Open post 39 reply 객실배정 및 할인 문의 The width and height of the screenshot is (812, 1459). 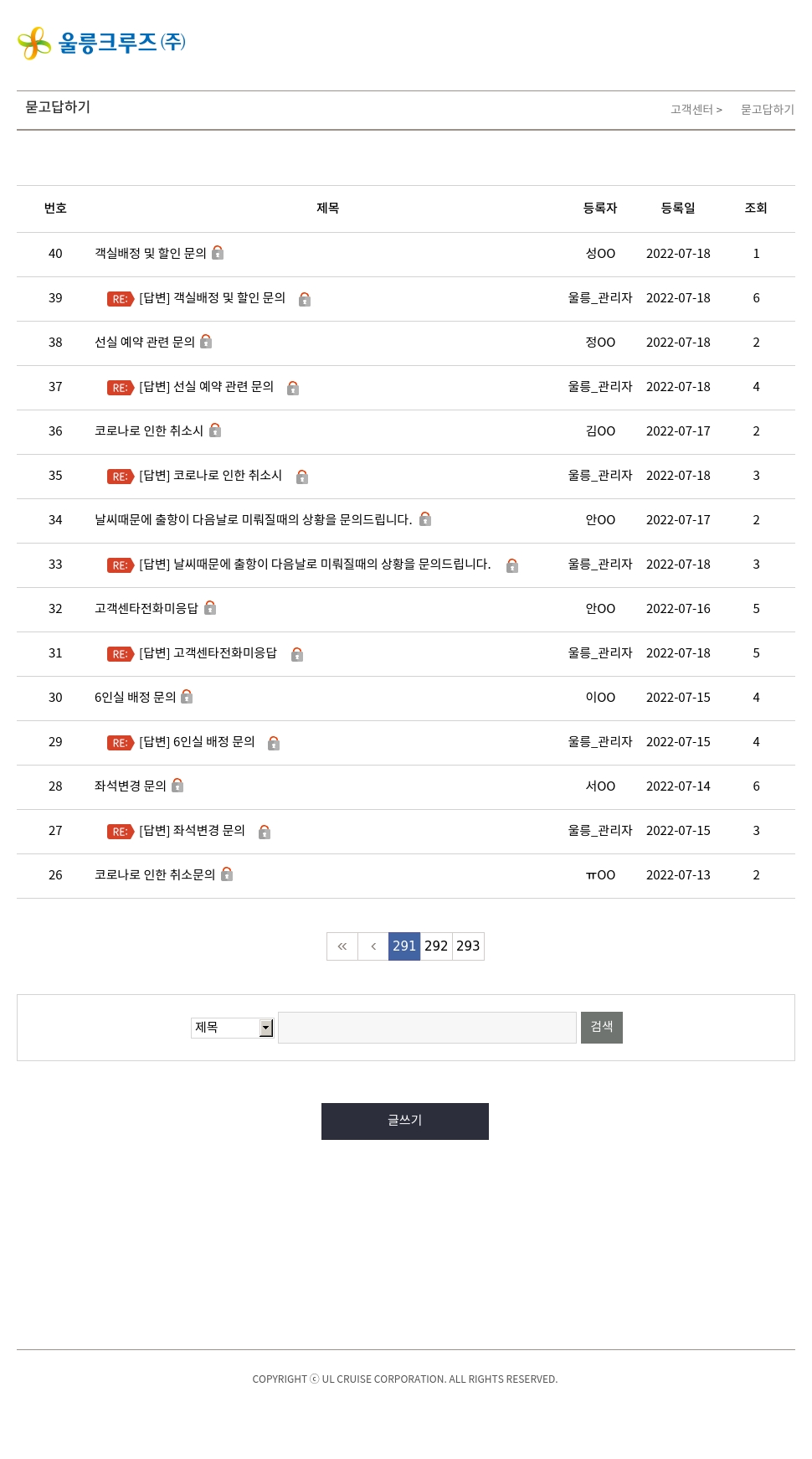click(212, 298)
